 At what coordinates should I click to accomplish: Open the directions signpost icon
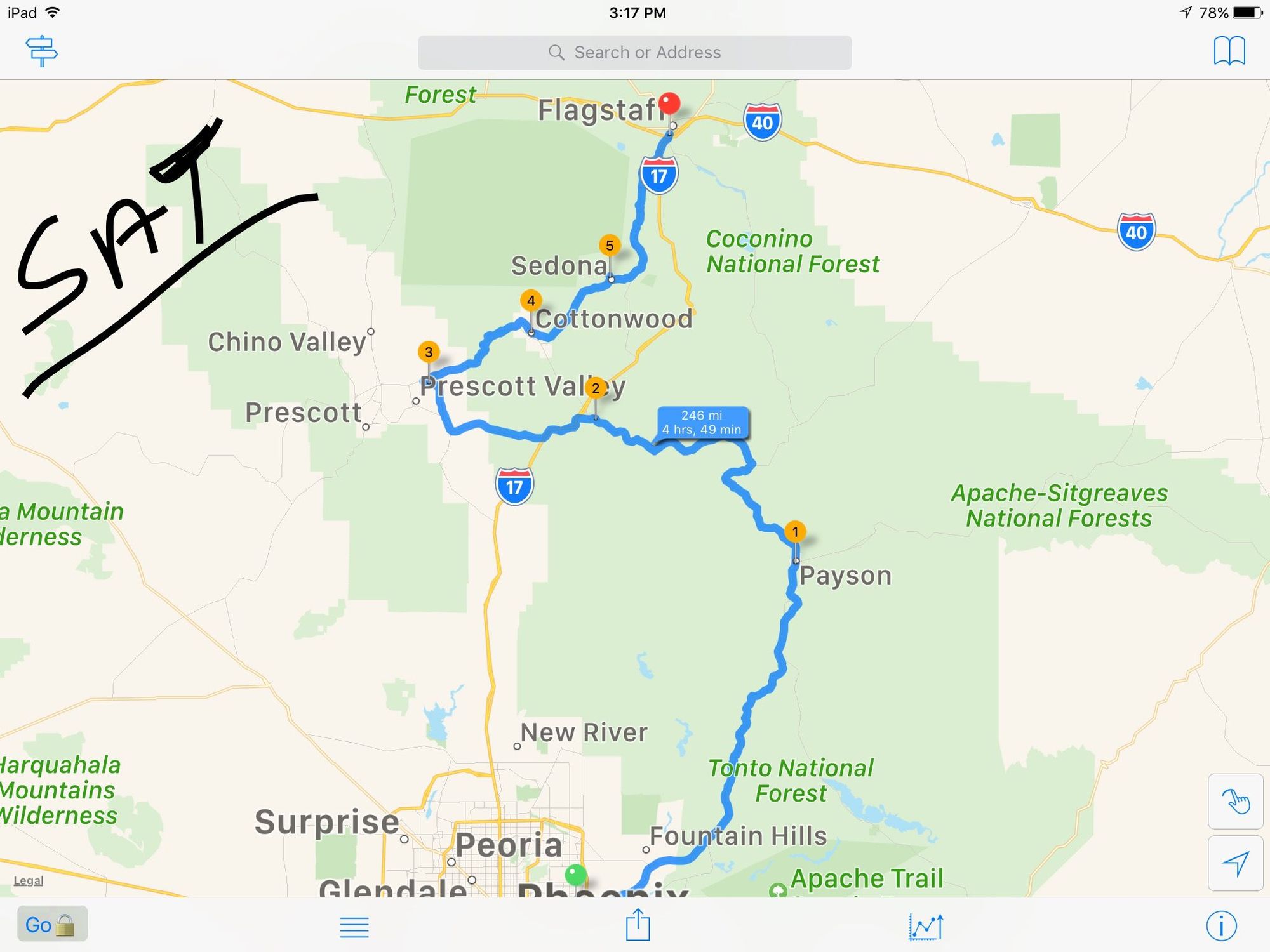pos(42,51)
